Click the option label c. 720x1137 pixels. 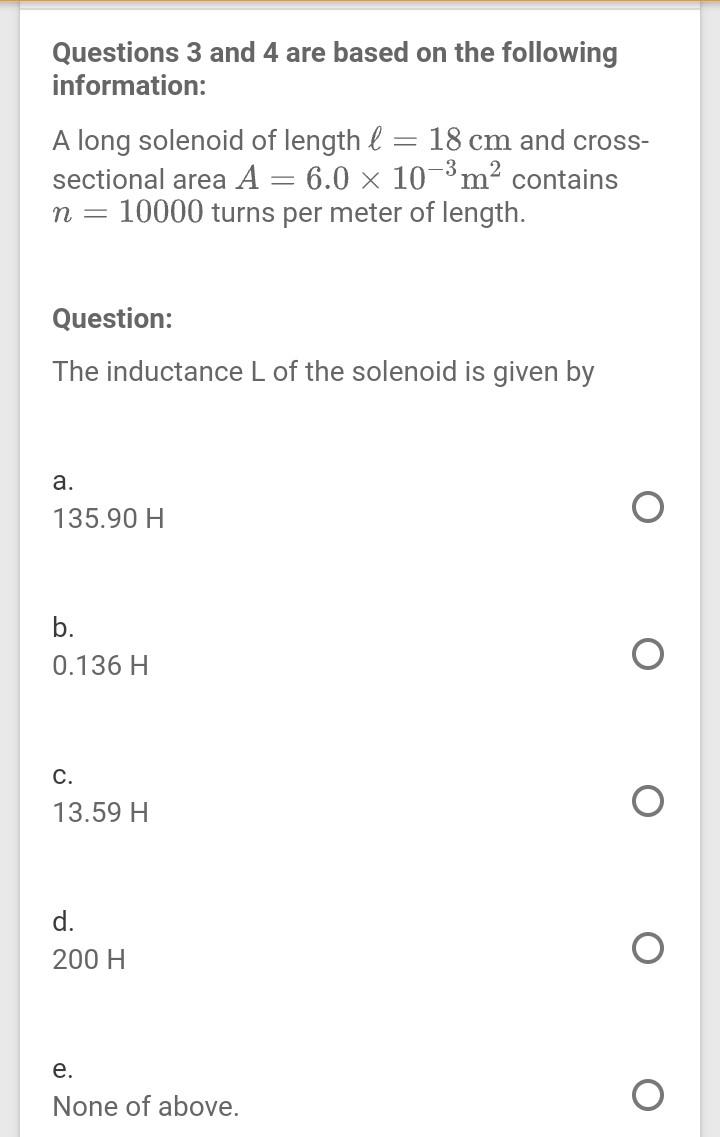click(x=63, y=775)
